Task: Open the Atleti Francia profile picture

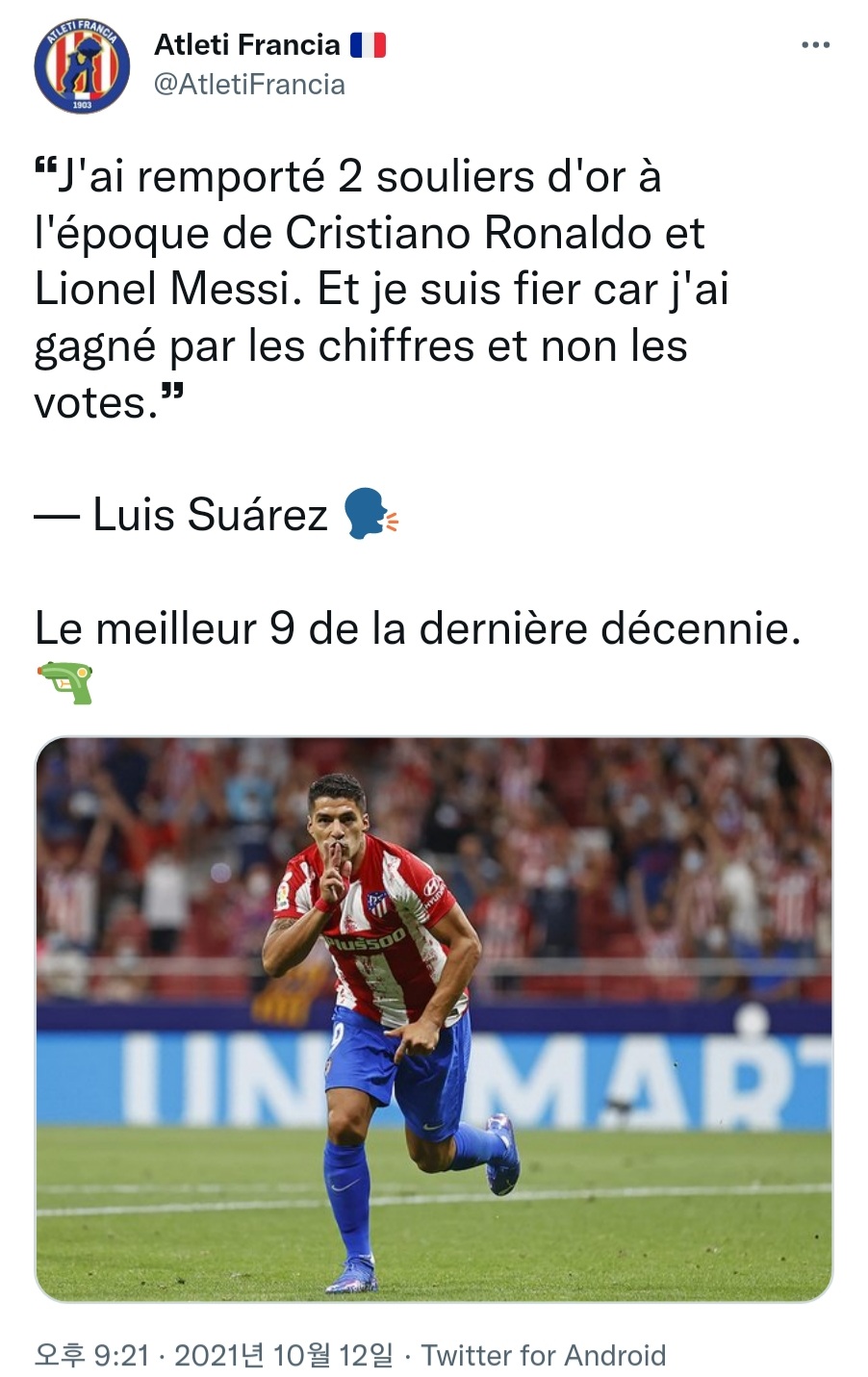Action: pos(82,66)
